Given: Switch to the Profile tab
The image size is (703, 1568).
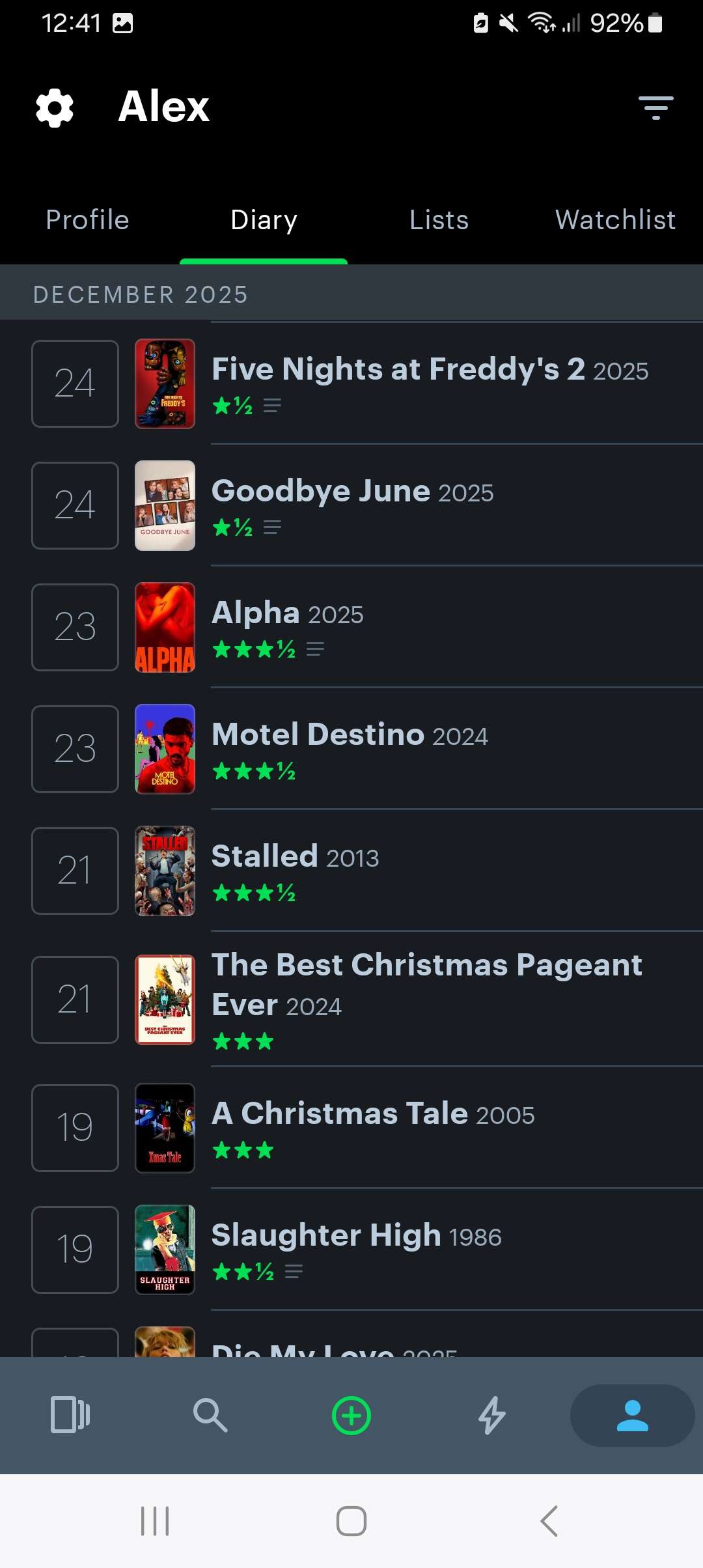Looking at the screenshot, I should [87, 220].
